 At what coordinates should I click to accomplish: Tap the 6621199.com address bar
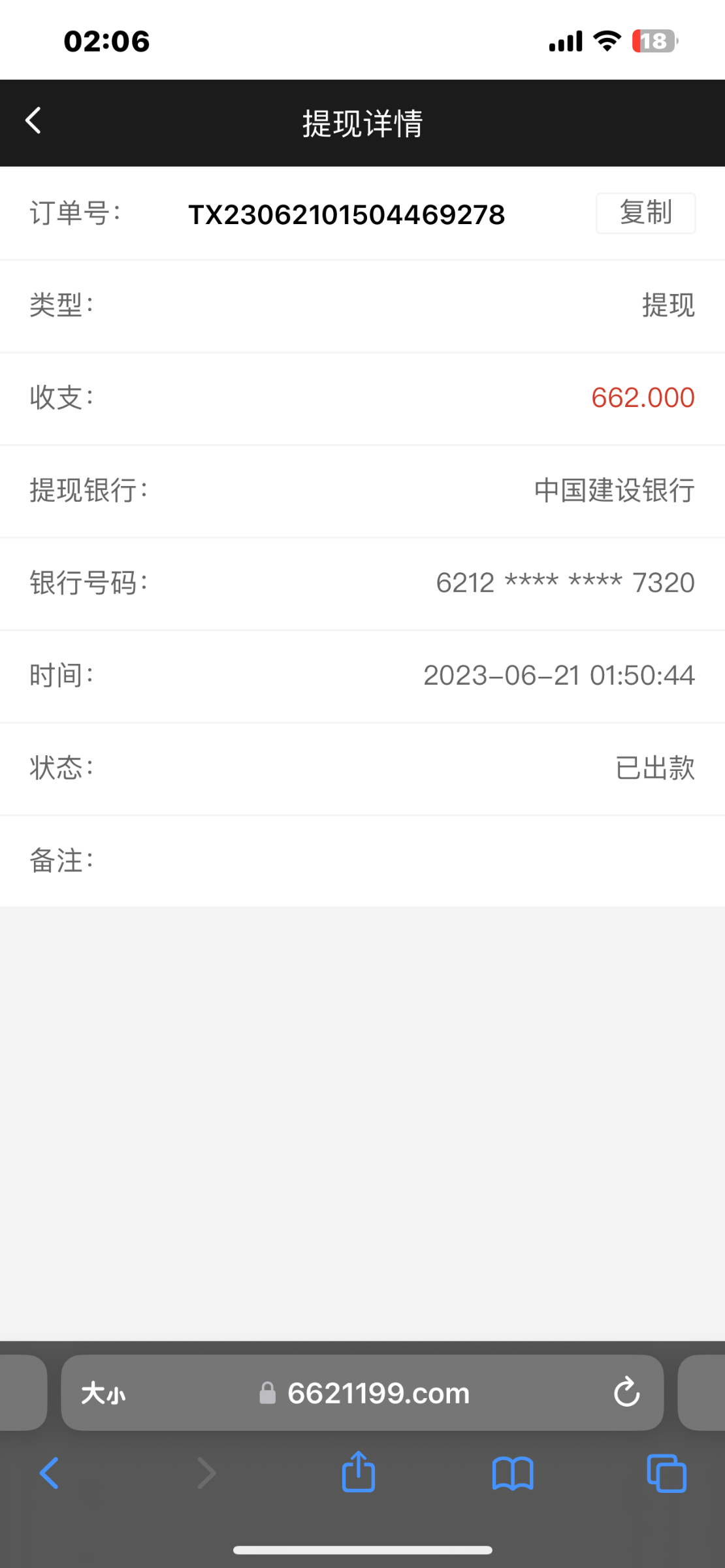[378, 1394]
